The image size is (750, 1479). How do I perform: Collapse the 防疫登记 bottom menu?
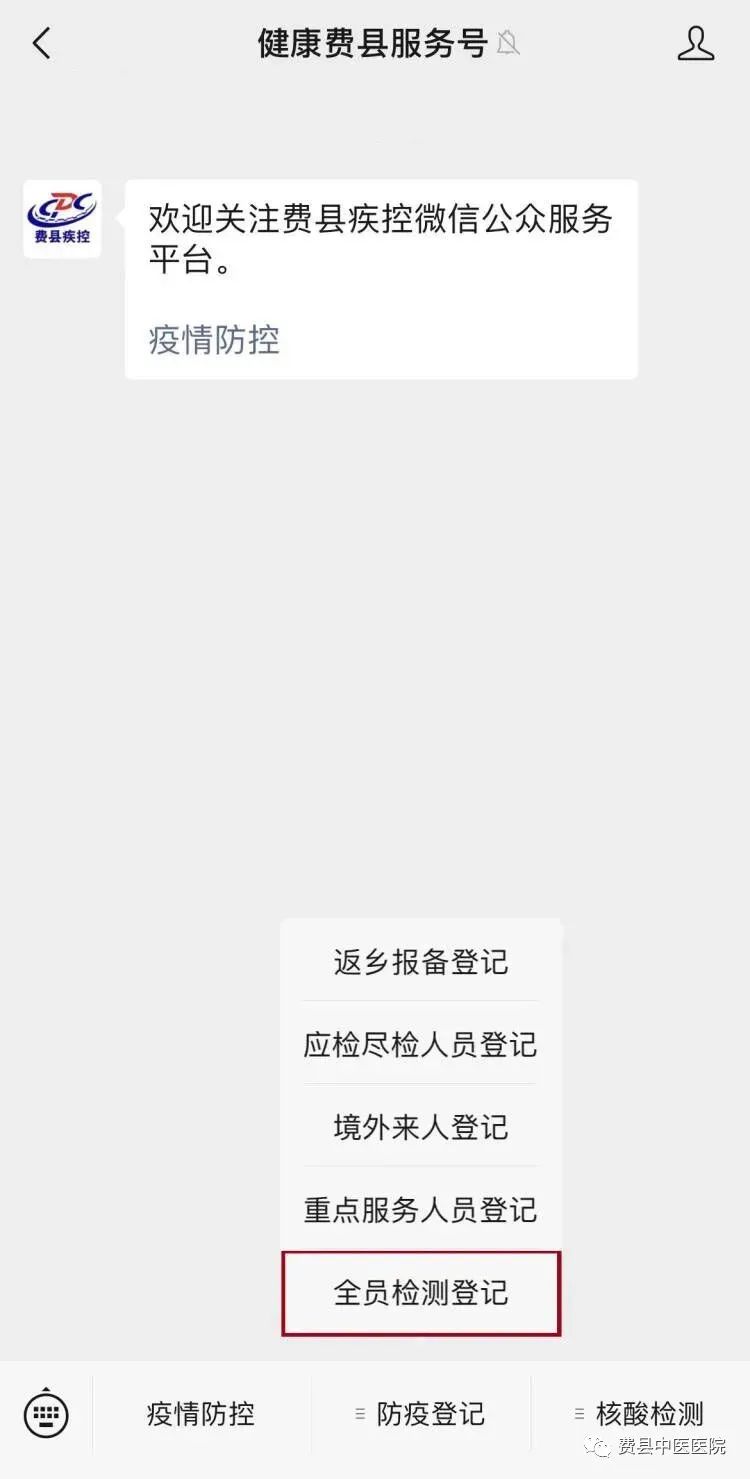(x=421, y=1414)
